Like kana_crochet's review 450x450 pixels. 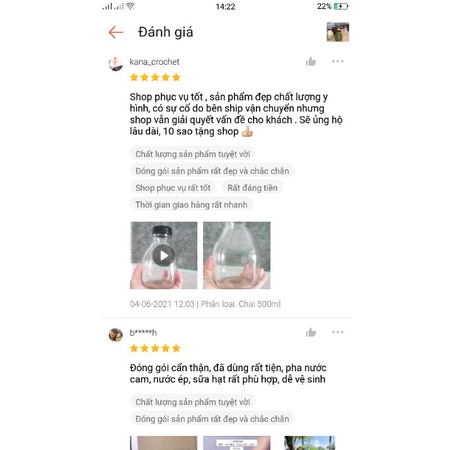click(311, 62)
